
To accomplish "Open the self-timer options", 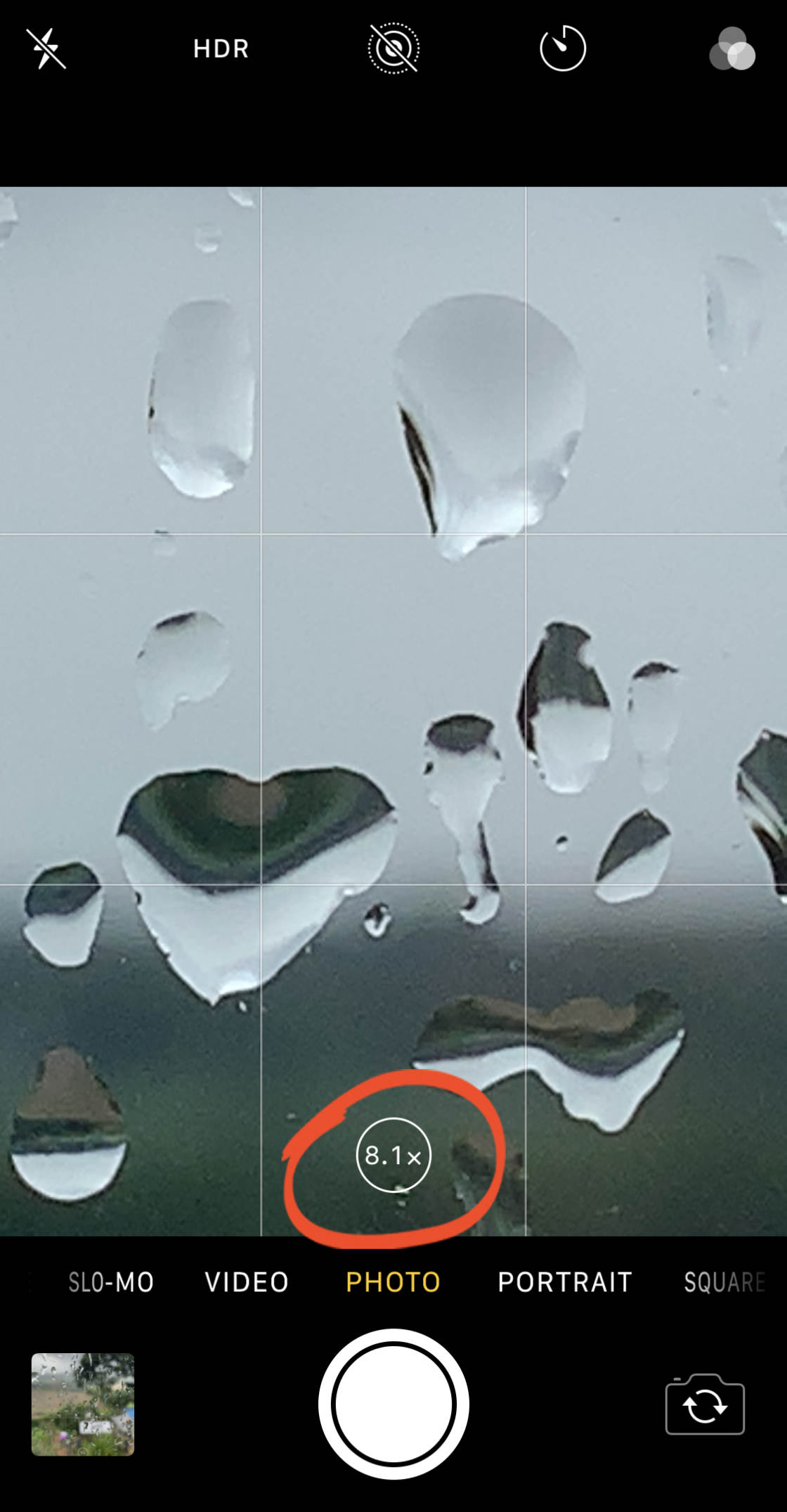I will (x=562, y=49).
